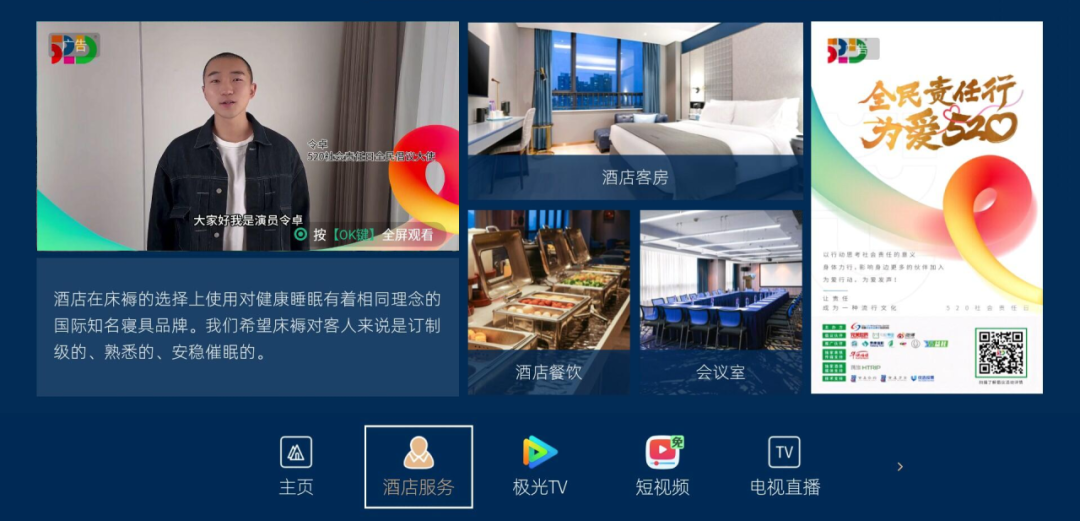Open the 酒店餐饮 tile
The image size is (1080, 521).
(548, 301)
